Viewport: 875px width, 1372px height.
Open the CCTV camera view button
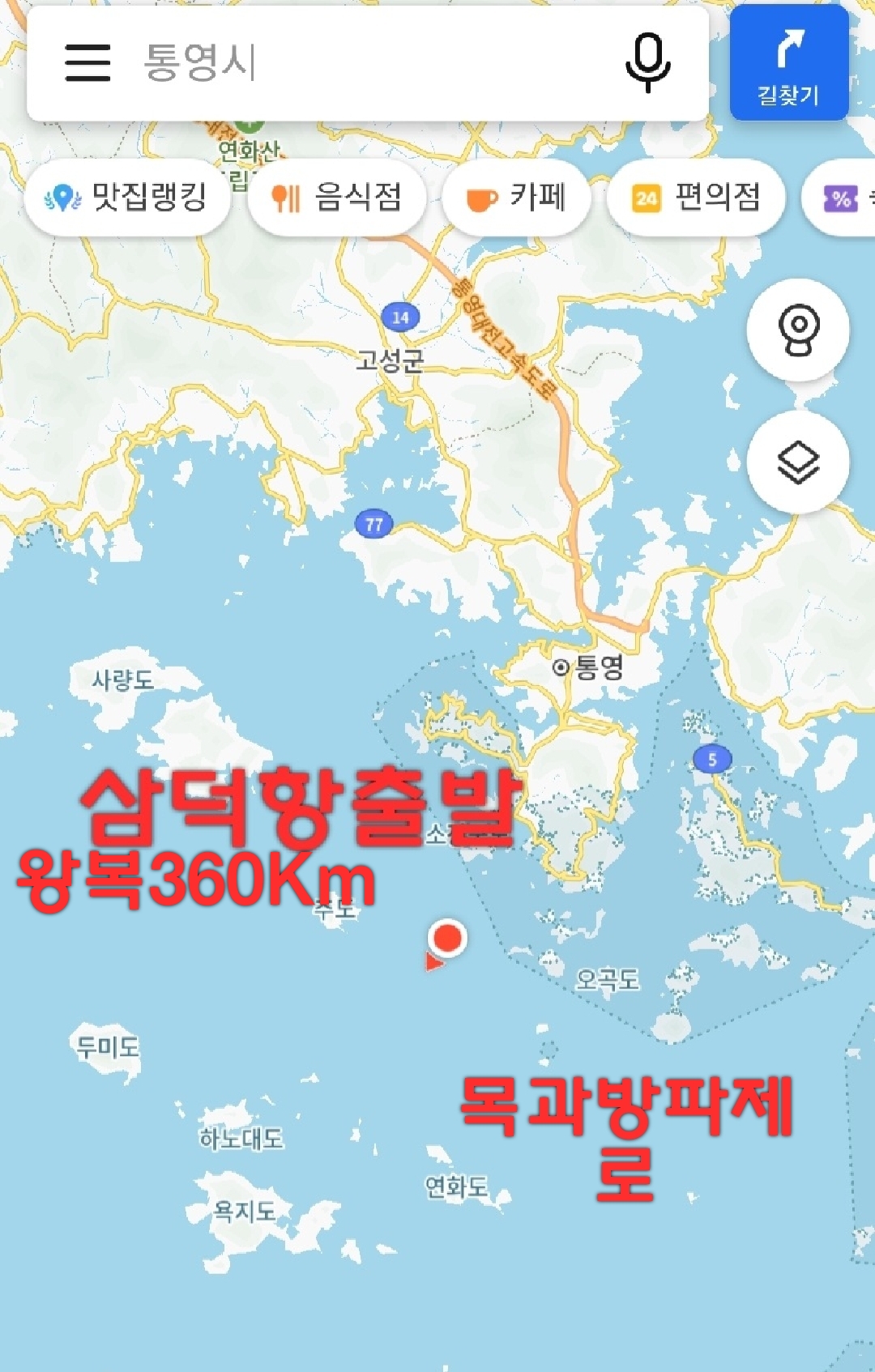(798, 329)
